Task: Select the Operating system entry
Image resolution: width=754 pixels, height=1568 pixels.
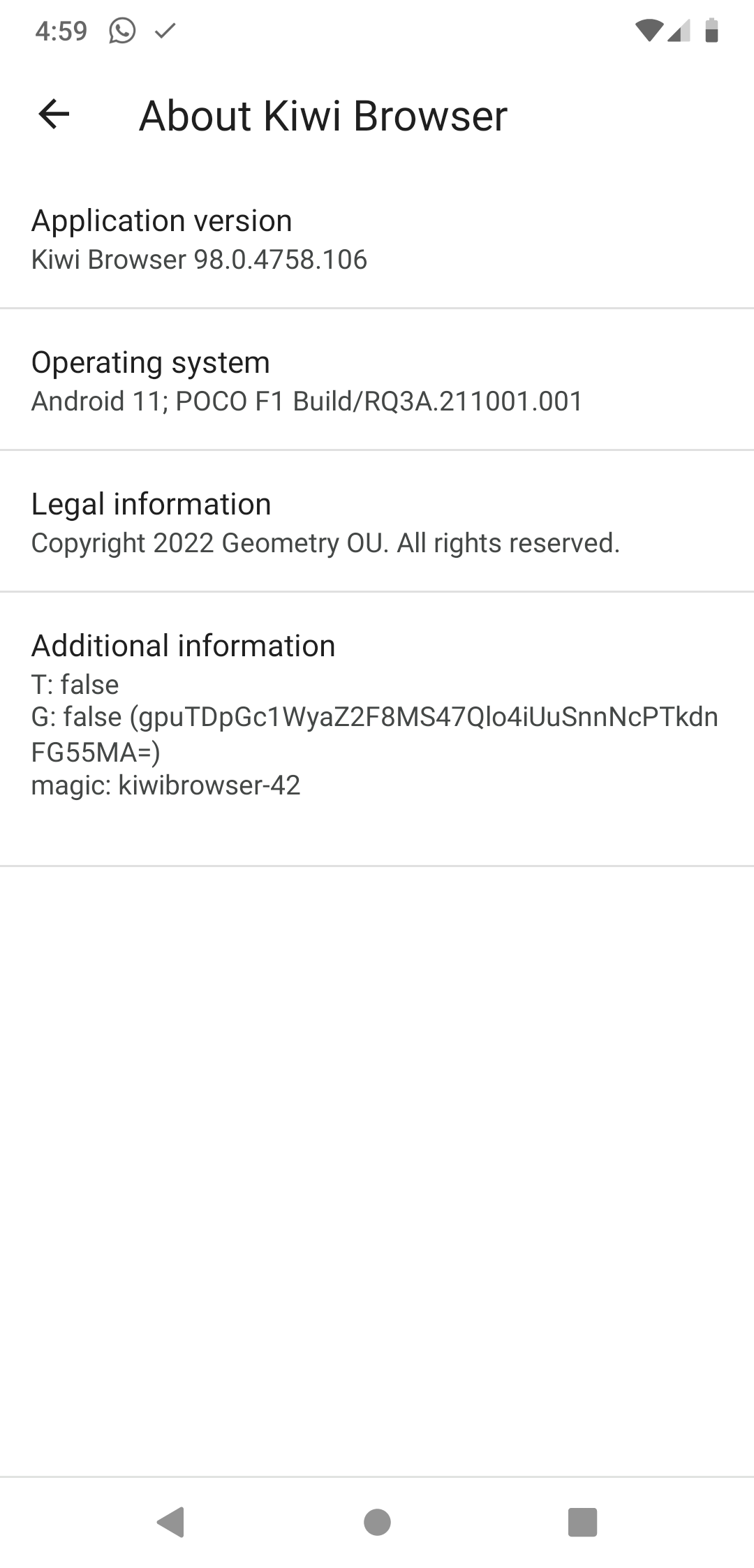Action: [x=377, y=379]
